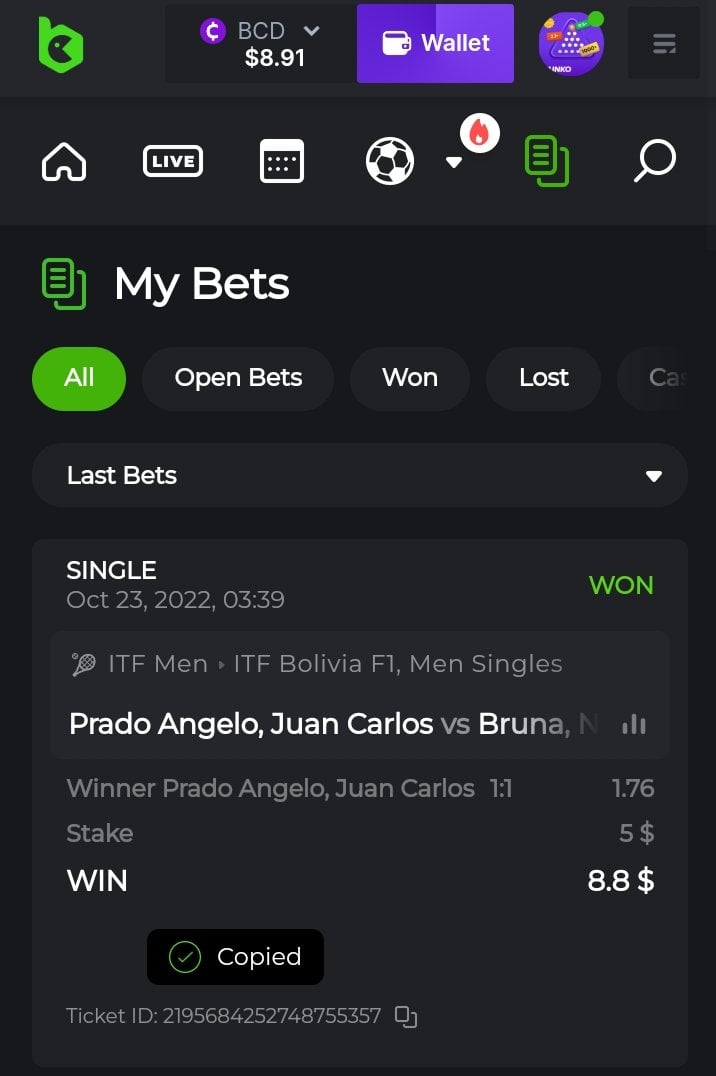Screen dimensions: 716x1076
Task: Open the schedule calendar
Action: coord(281,161)
